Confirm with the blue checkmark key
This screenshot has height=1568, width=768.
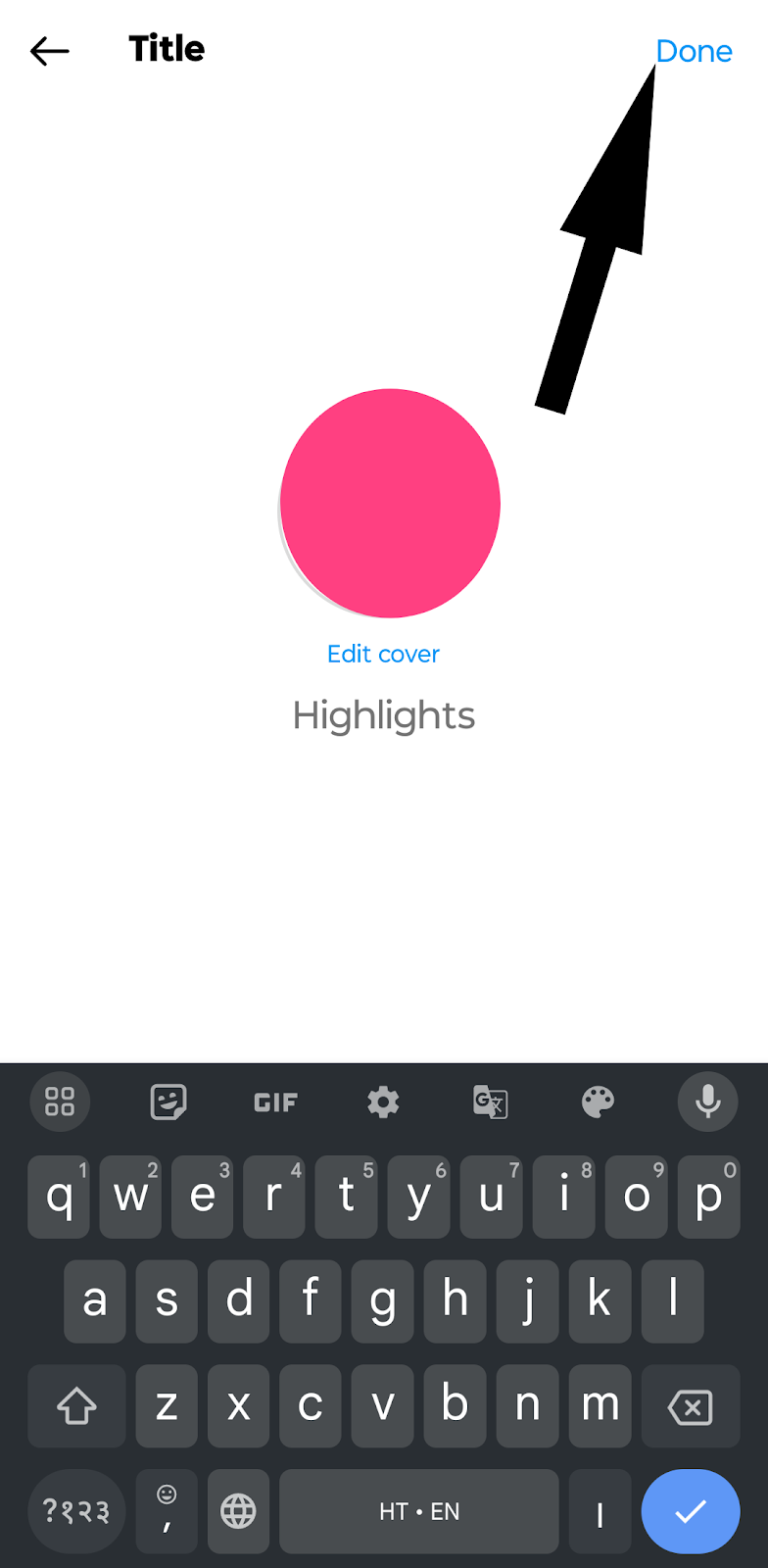[691, 1511]
